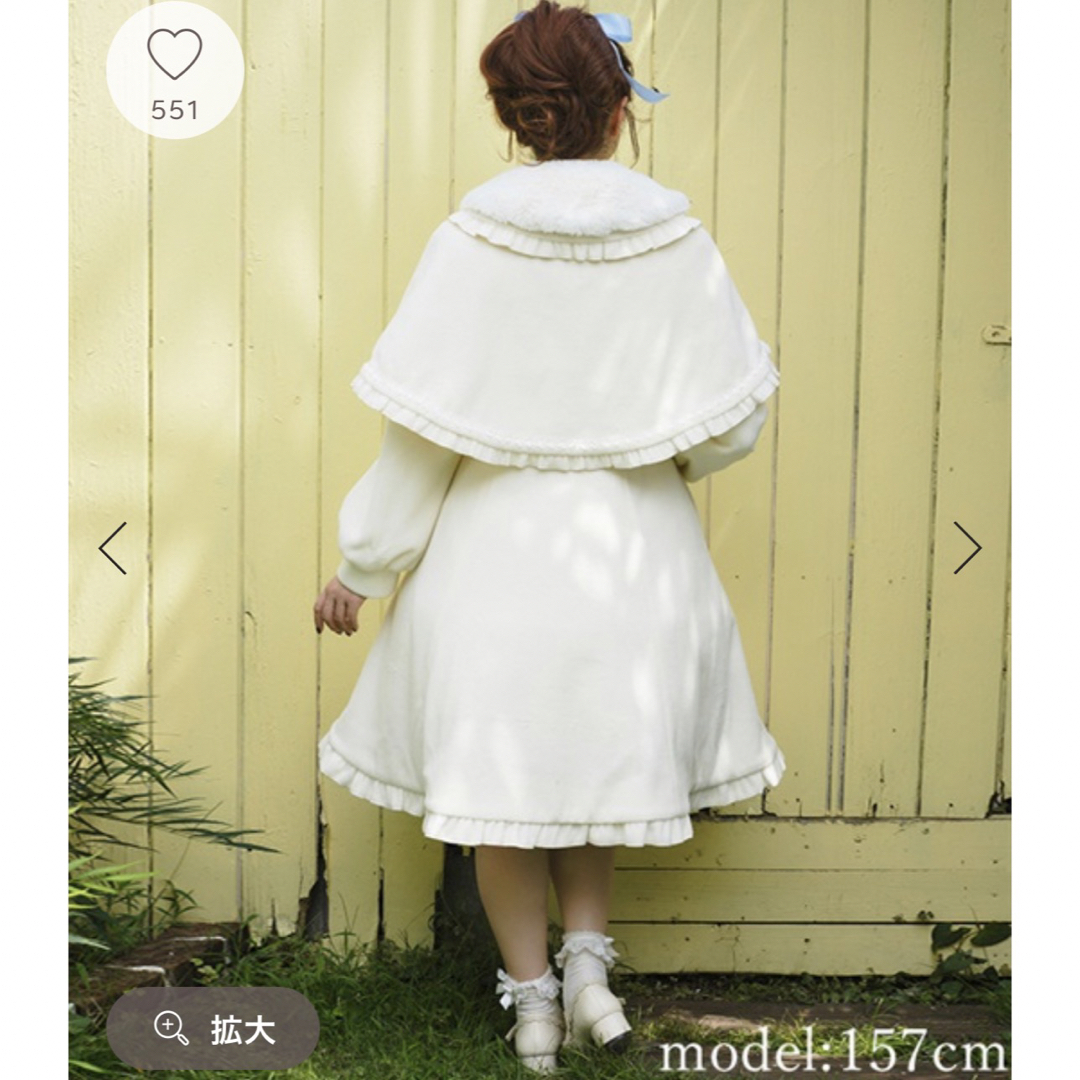Viewport: 1080px width, 1080px height.
Task: Tap the heart icon to favorite this item
Action: [174, 55]
